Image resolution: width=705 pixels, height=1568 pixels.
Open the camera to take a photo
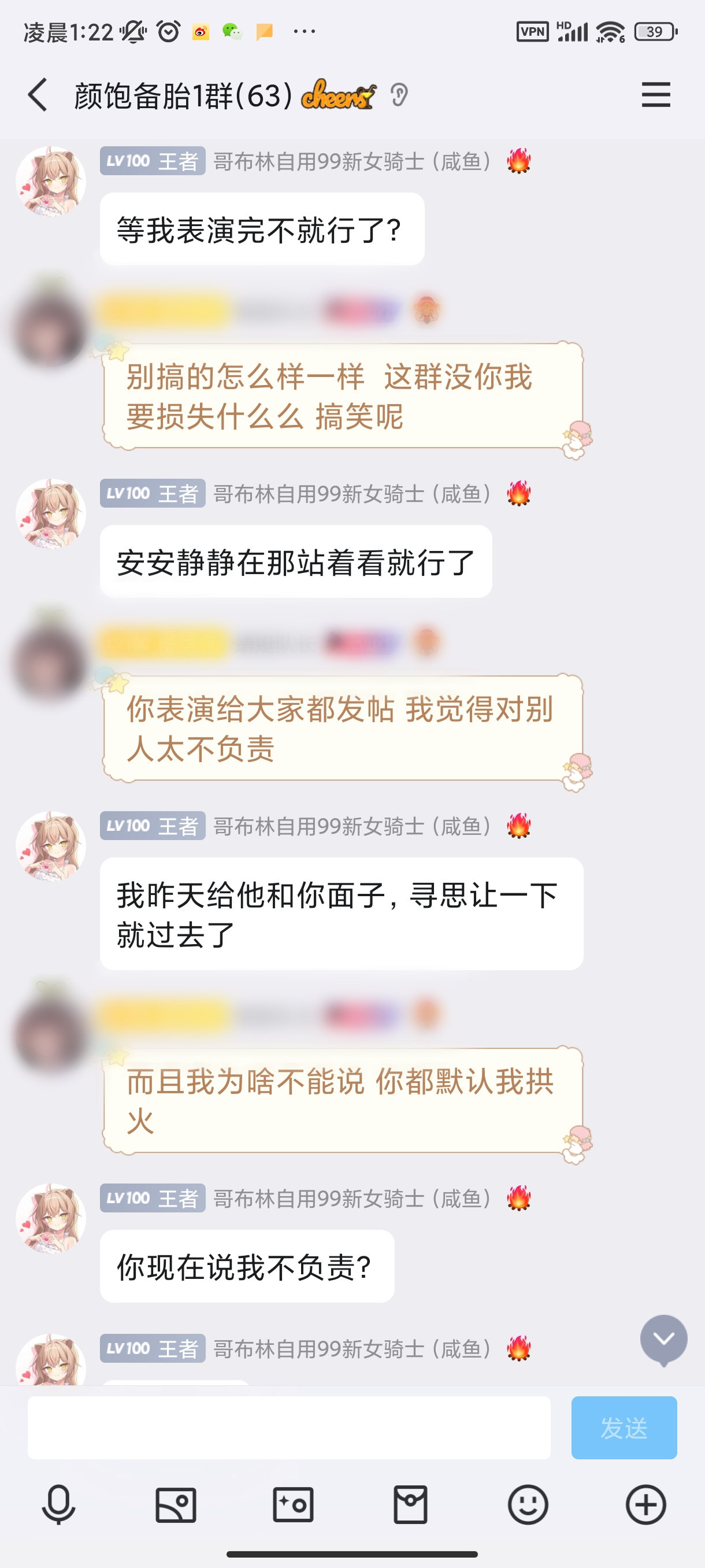coord(293,1504)
